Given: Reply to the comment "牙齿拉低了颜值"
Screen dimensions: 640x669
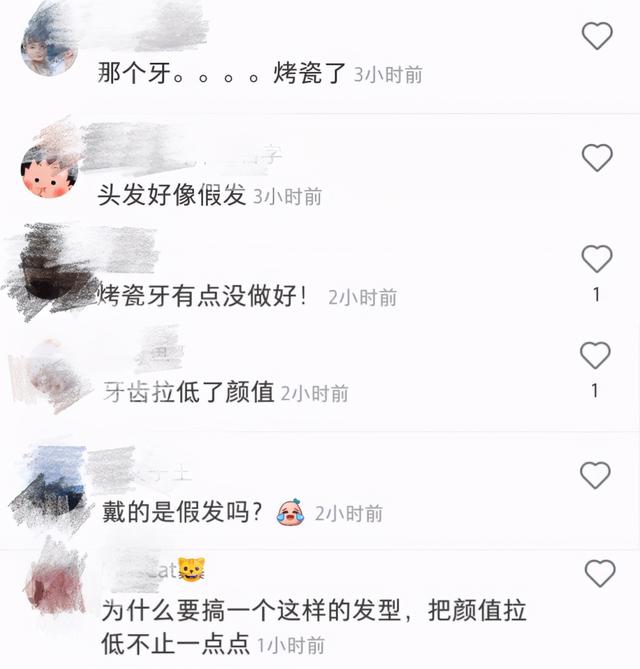Looking at the screenshot, I should tap(188, 392).
